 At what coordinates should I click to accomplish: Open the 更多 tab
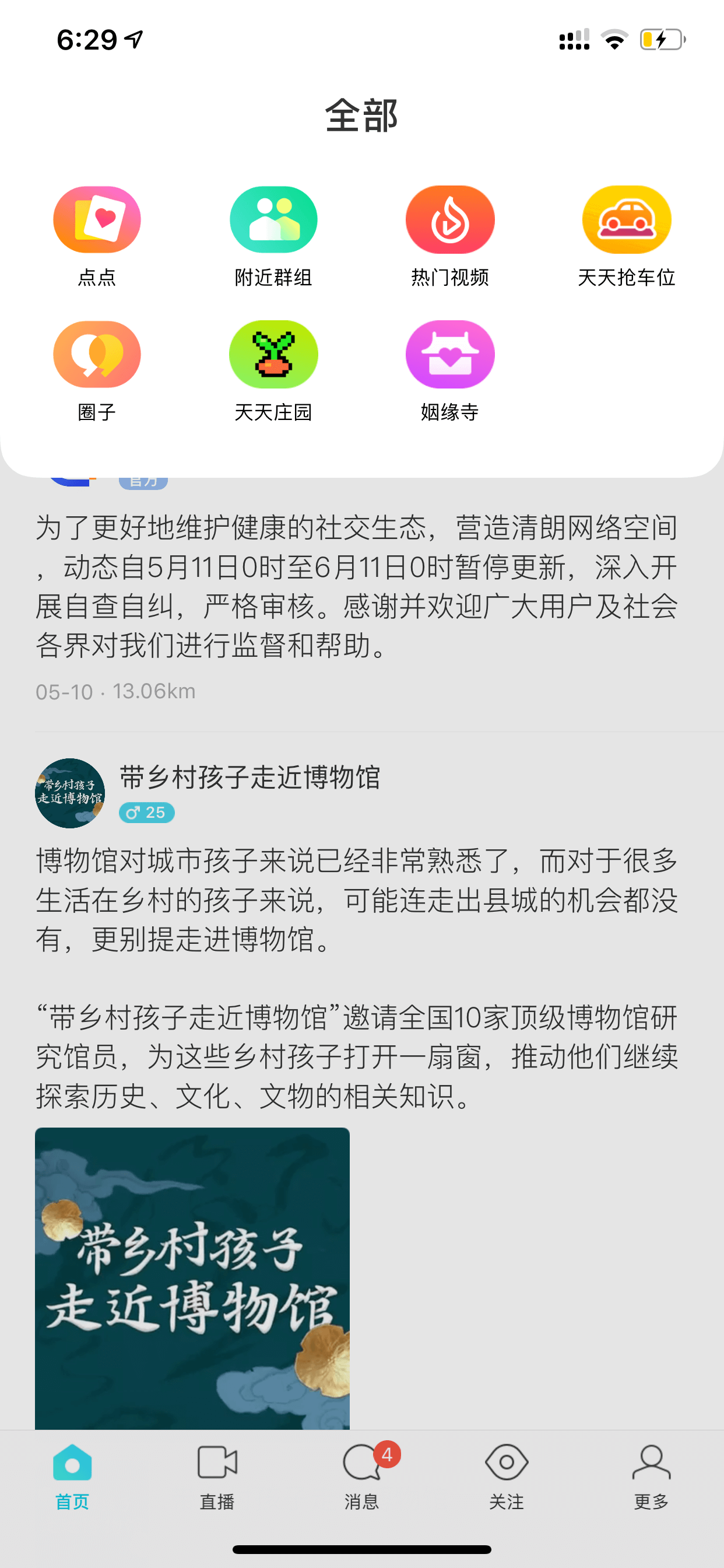(651, 1476)
